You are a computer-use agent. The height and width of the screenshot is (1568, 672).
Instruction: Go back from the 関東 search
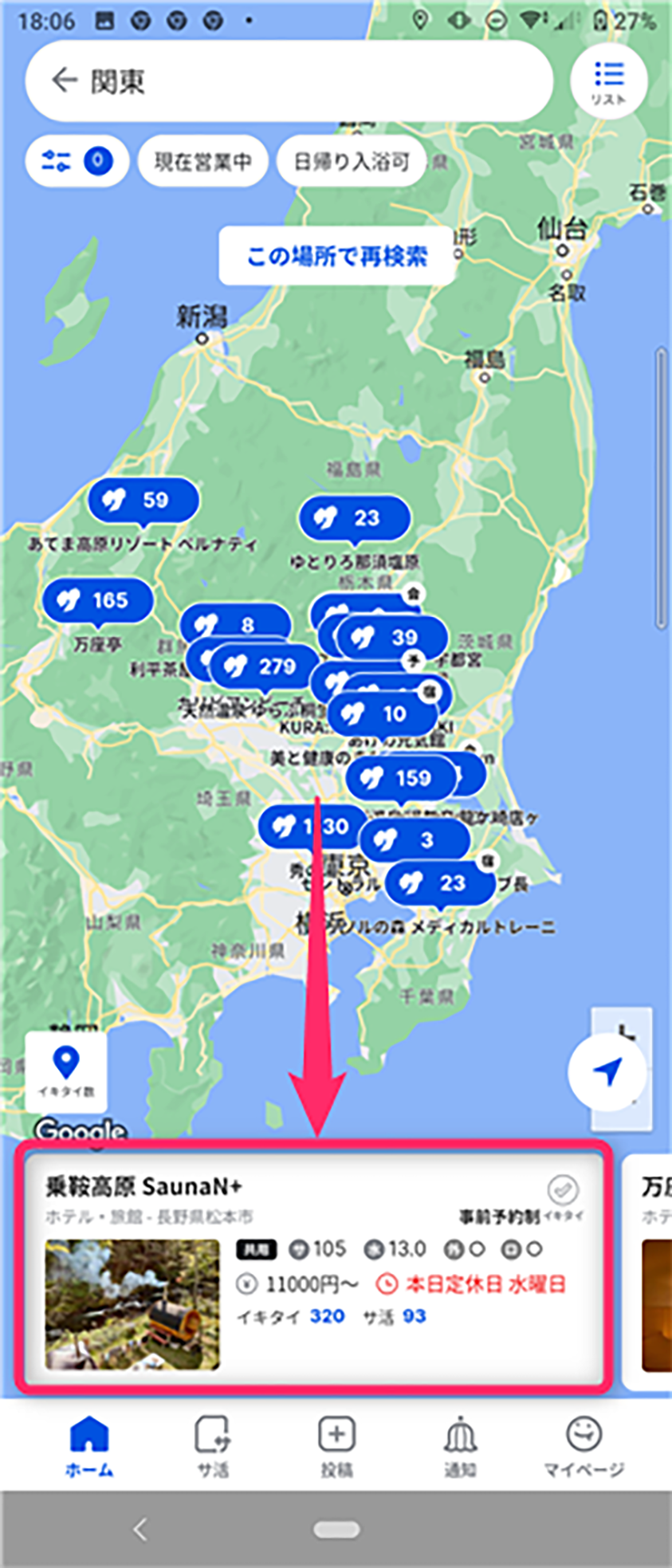coord(64,81)
